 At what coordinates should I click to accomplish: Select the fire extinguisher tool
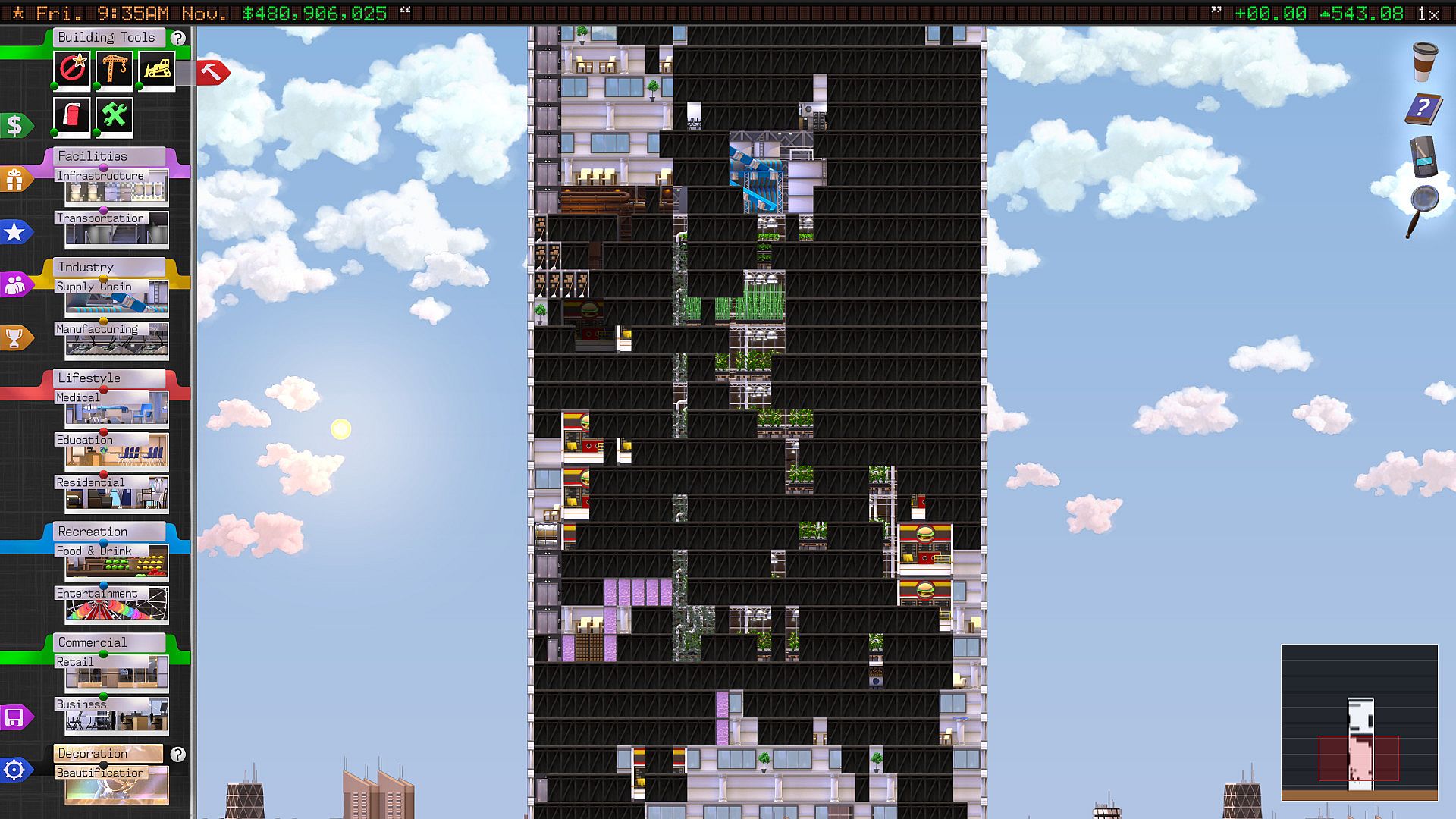coord(72,116)
